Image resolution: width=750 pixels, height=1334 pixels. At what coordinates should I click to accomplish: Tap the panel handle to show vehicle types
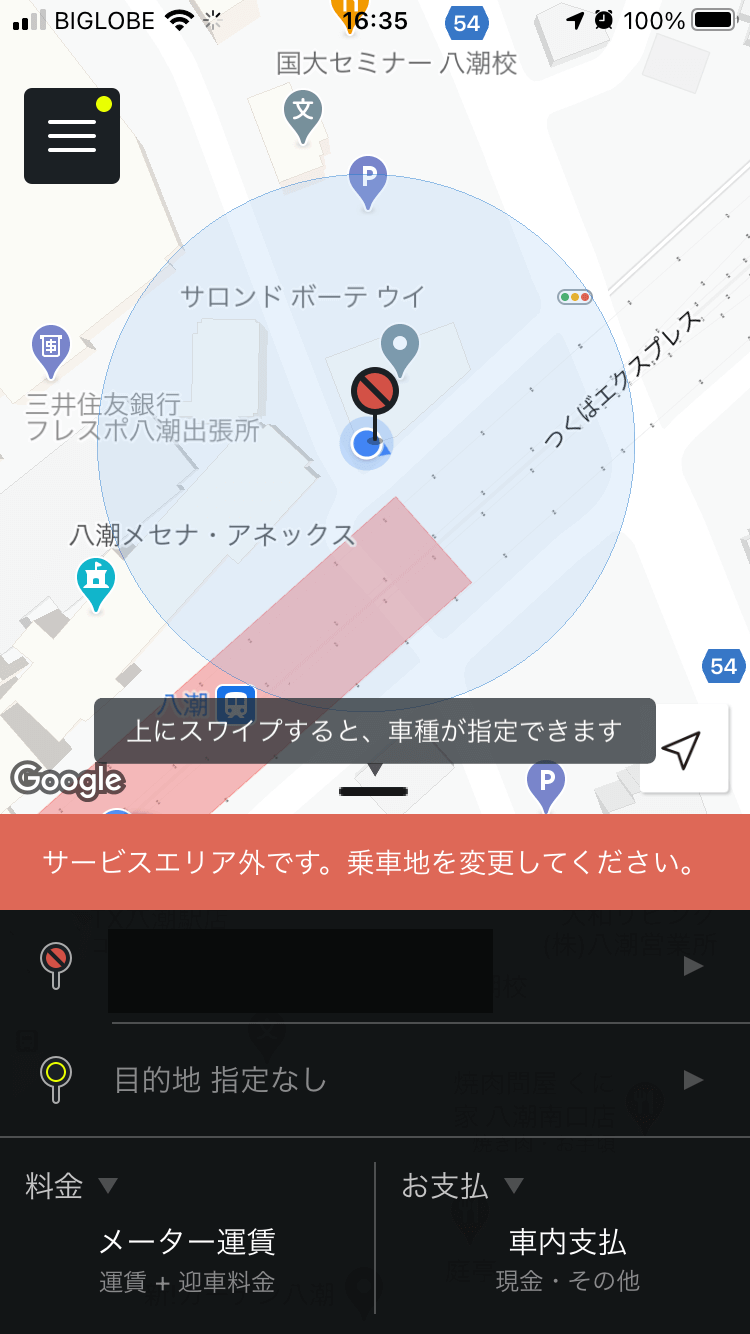pos(374,790)
